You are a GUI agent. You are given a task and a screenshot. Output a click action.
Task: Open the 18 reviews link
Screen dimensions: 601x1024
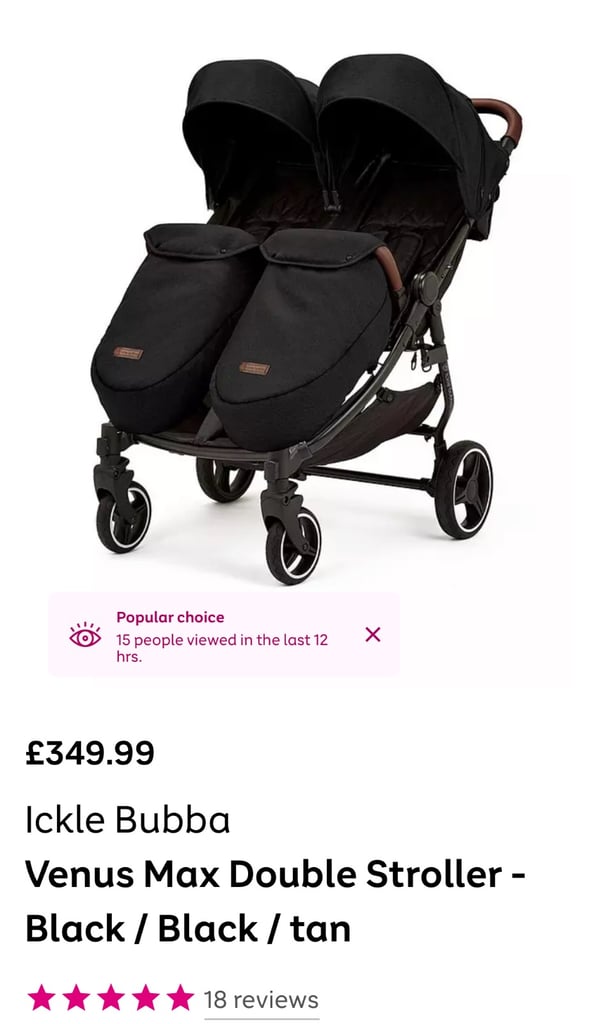coord(261,999)
